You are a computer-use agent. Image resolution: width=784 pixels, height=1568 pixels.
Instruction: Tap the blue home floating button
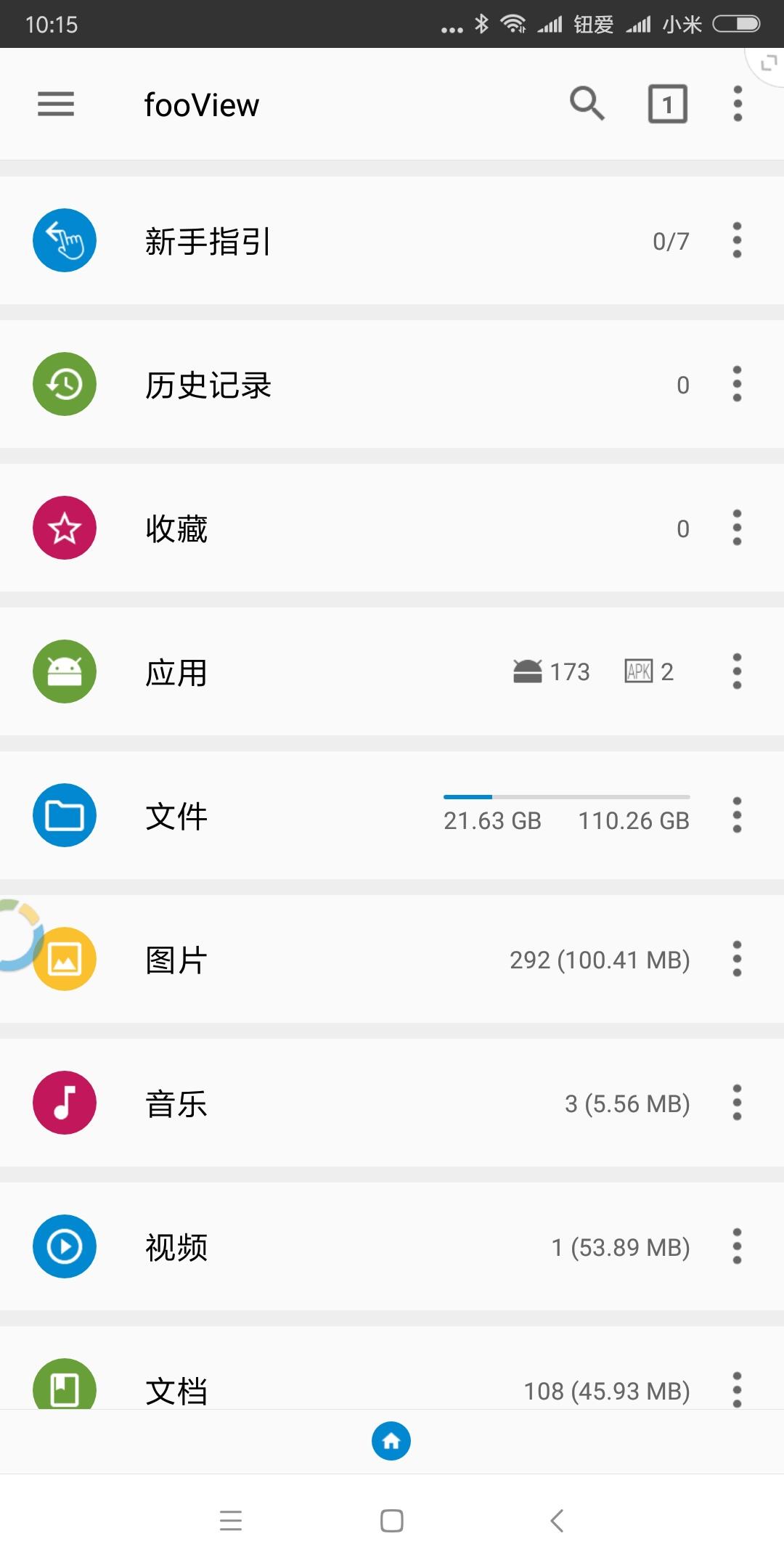pos(391,1441)
